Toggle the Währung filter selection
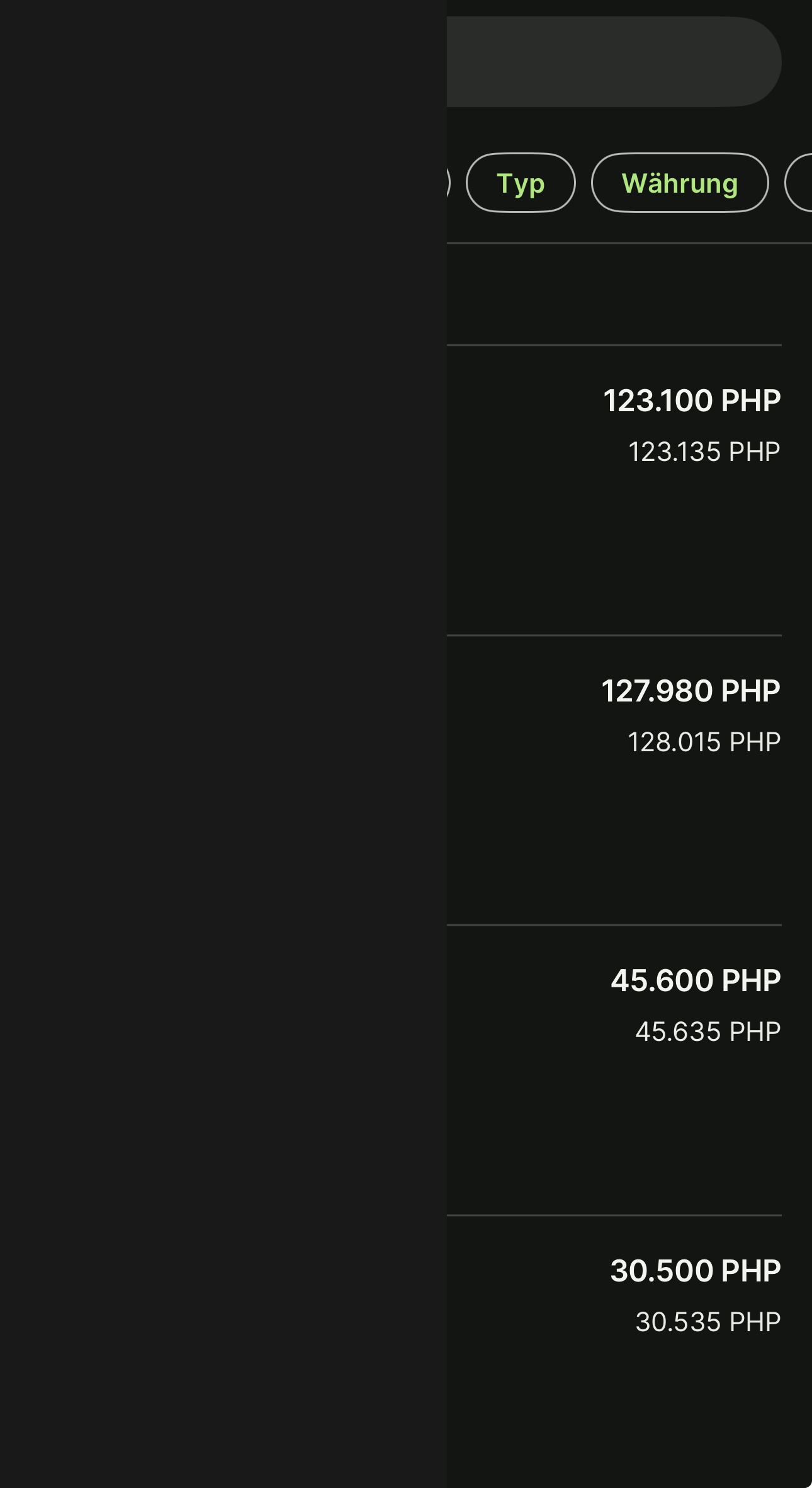Image resolution: width=812 pixels, height=1488 pixels. tap(679, 183)
